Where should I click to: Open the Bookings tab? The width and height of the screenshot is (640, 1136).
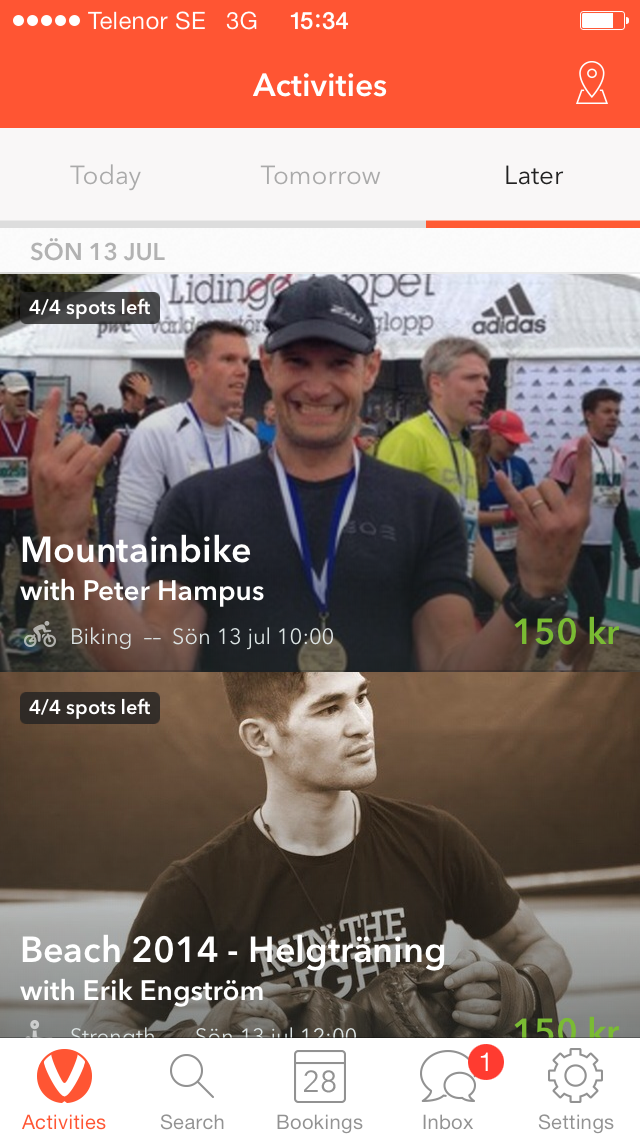(320, 1090)
